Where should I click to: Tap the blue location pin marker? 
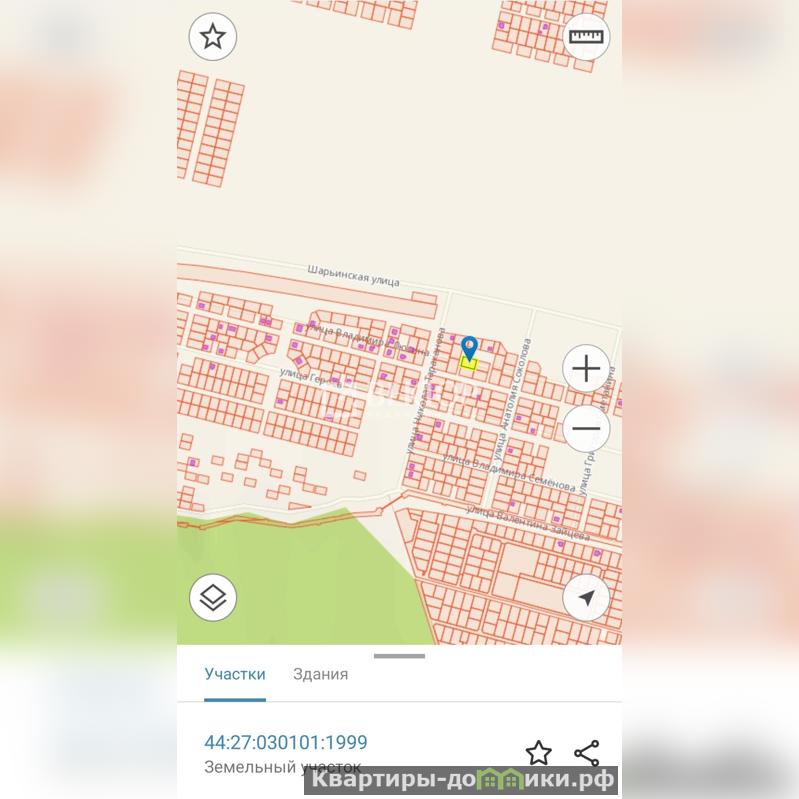tap(469, 349)
